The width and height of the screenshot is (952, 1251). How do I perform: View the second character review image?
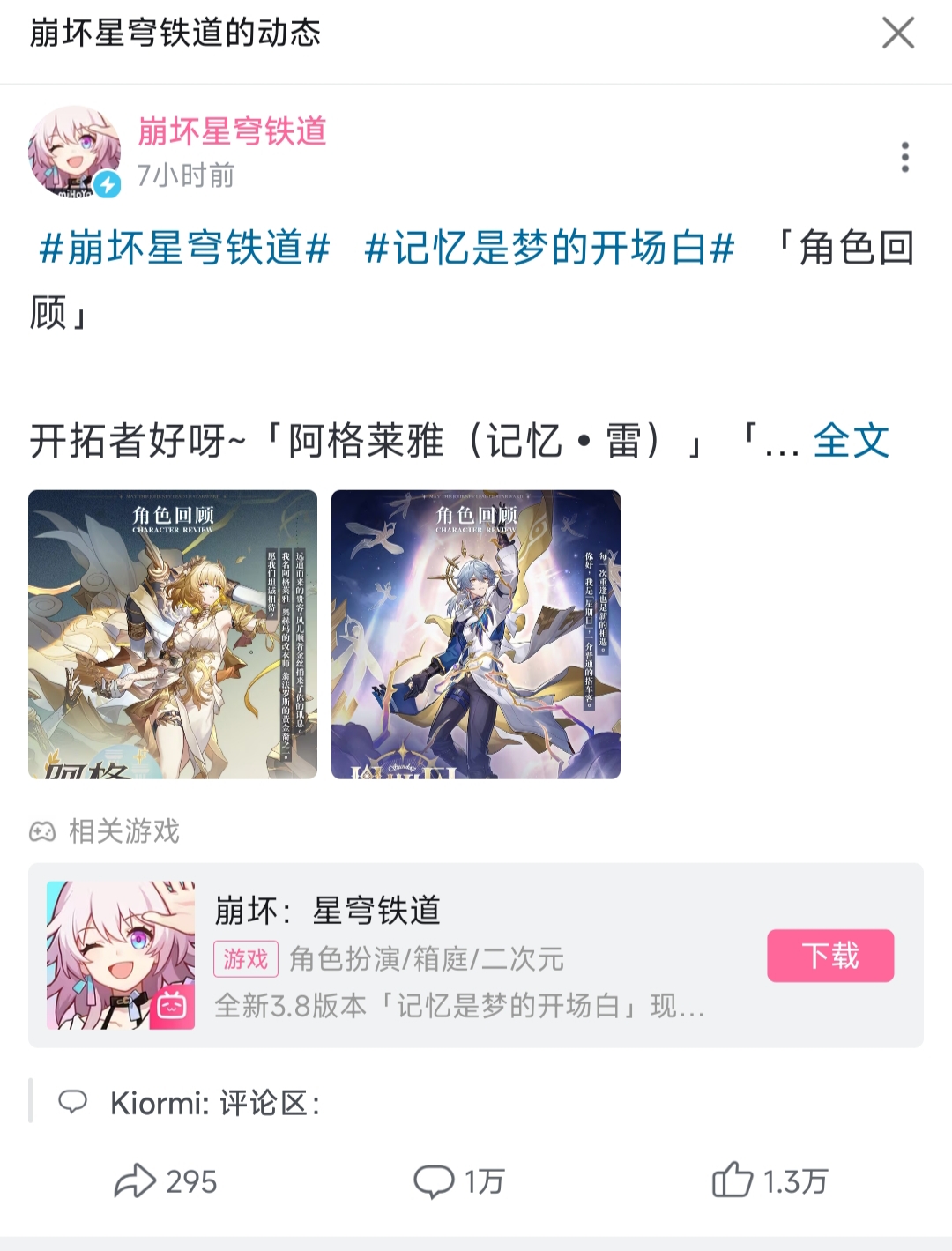[476, 634]
